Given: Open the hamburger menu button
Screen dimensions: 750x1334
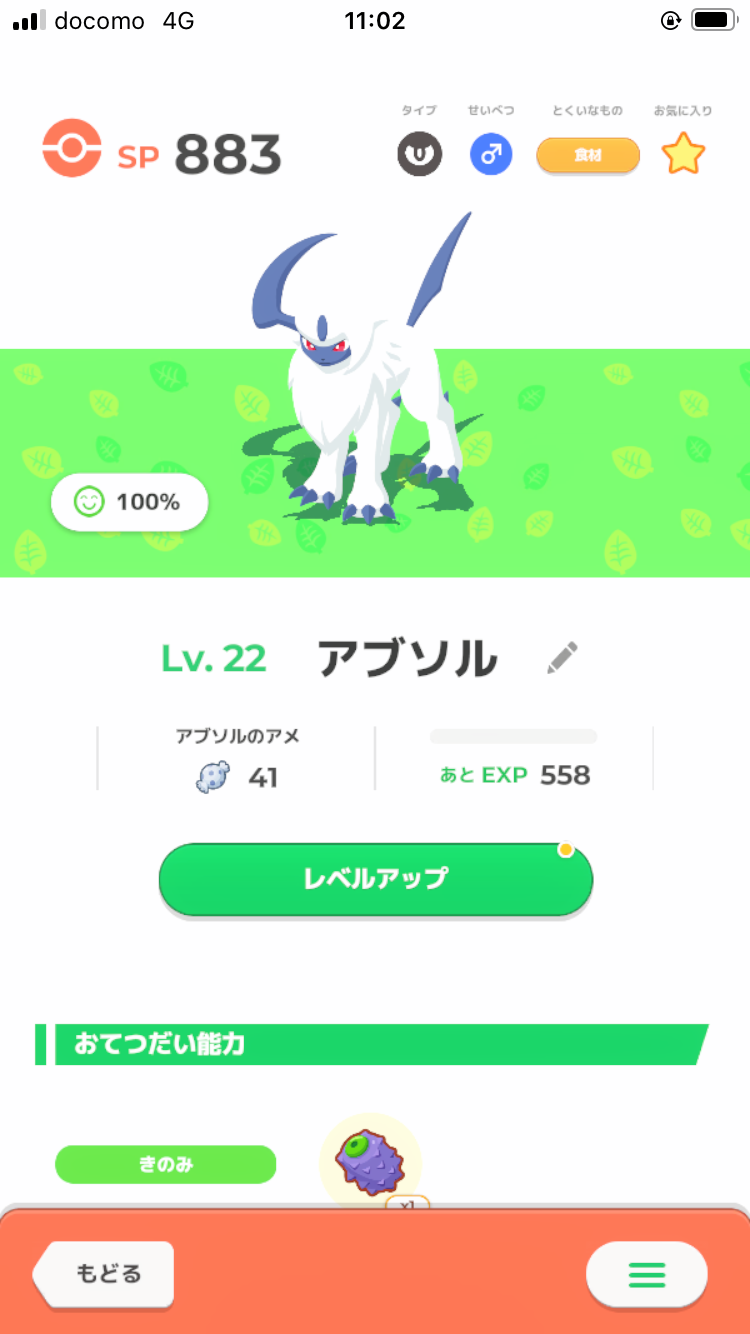Looking at the screenshot, I should click(646, 1274).
